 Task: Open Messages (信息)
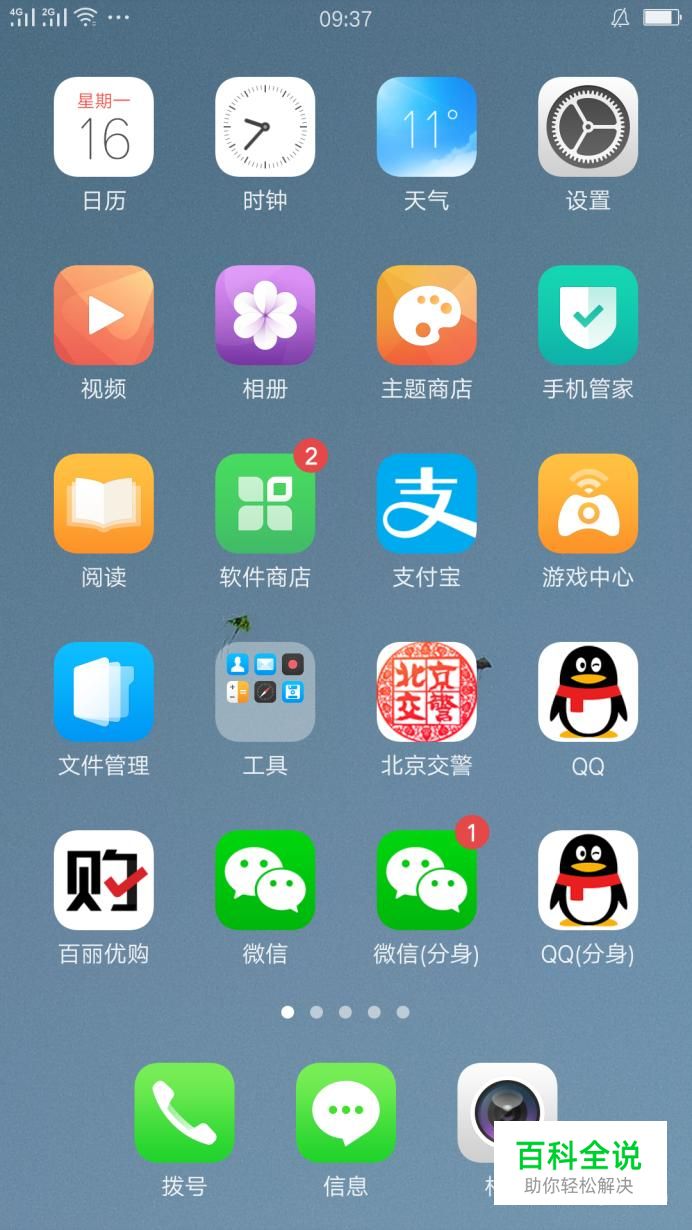point(345,1112)
